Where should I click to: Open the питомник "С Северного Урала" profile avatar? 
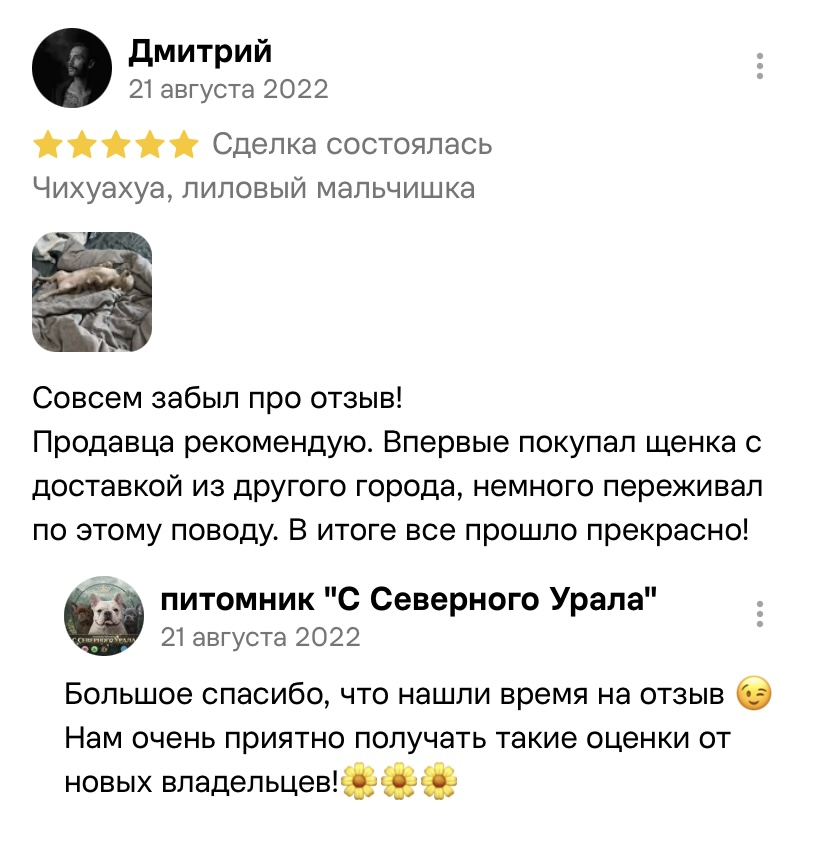click(104, 616)
